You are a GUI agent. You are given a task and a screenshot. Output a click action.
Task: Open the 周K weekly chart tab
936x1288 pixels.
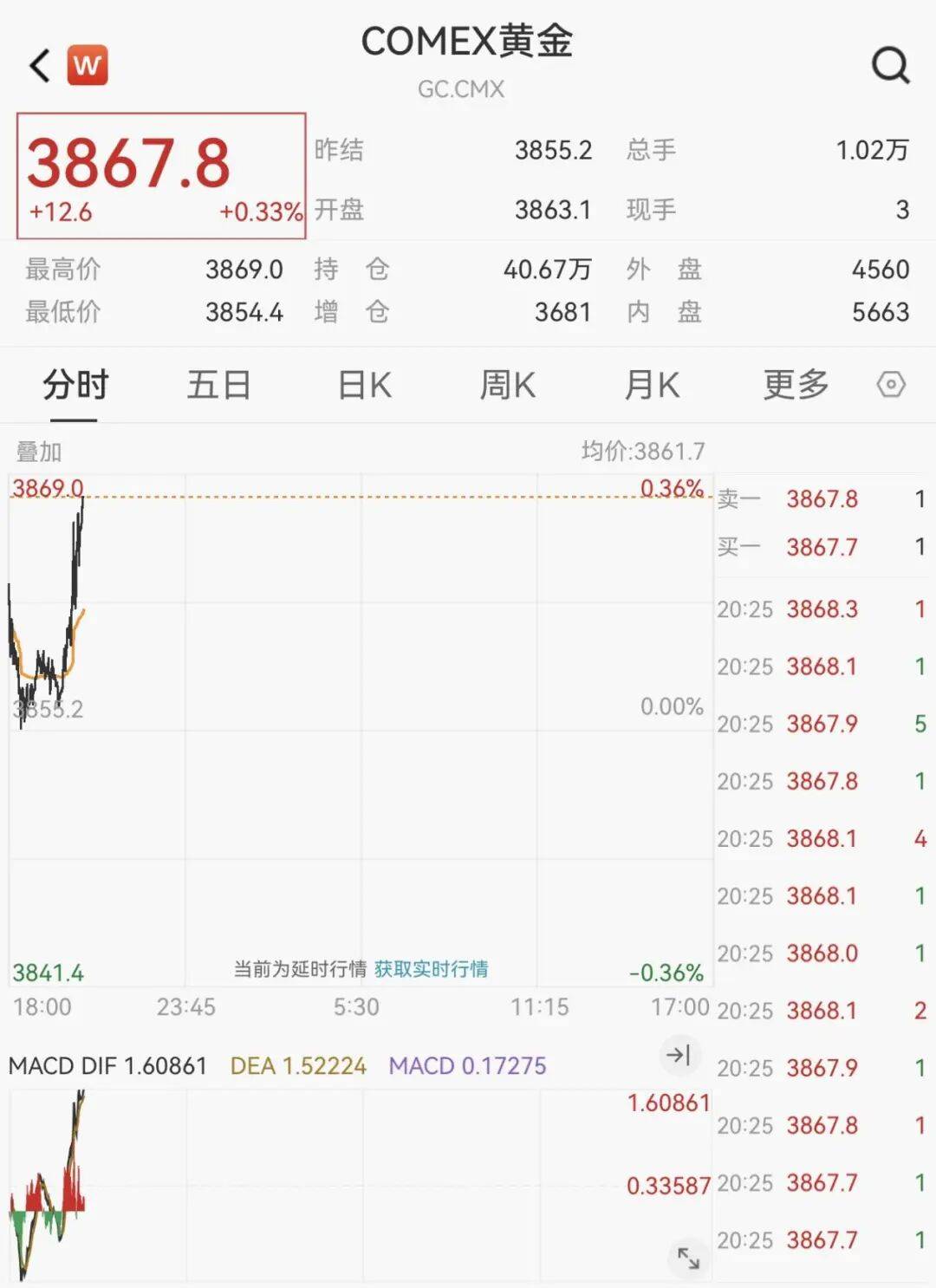click(x=507, y=384)
